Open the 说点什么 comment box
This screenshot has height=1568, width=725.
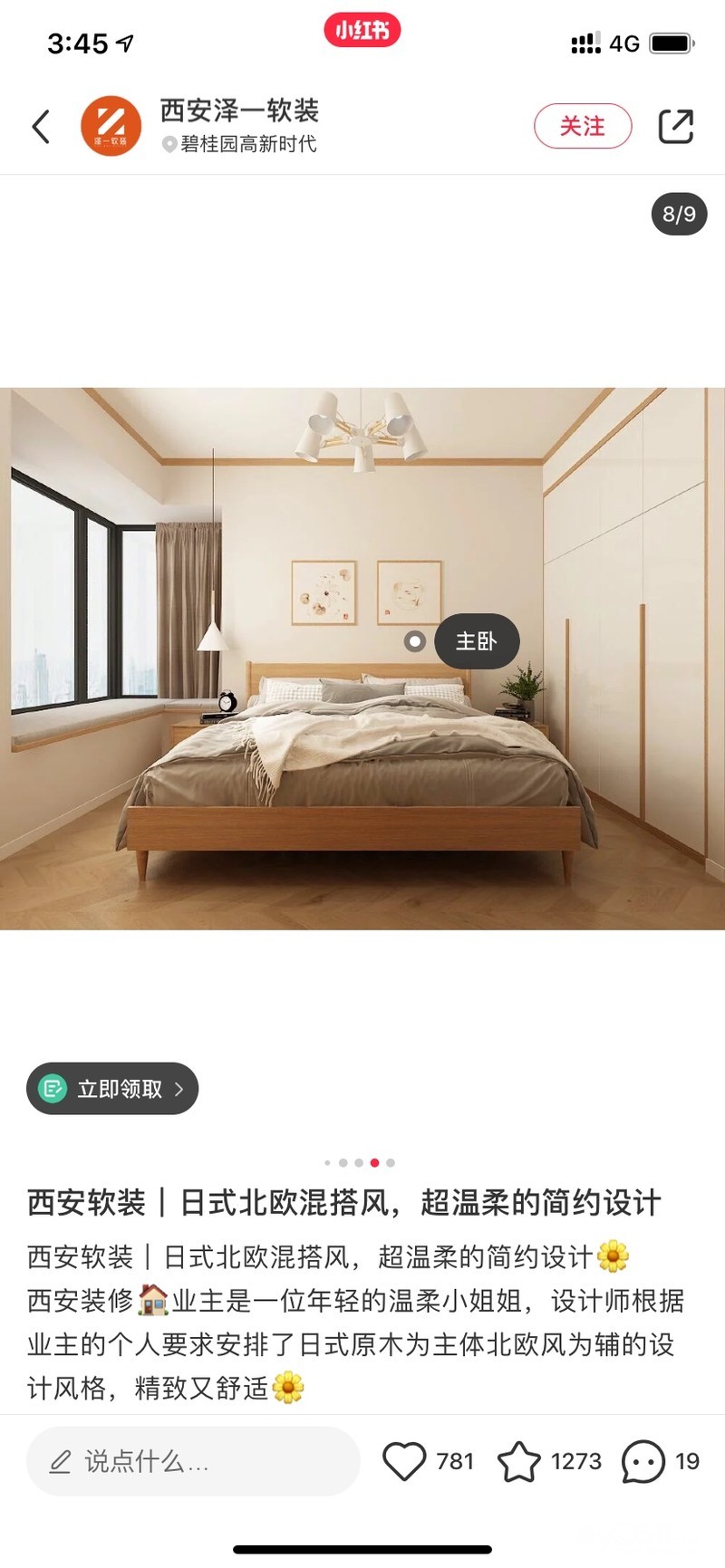192,1460
